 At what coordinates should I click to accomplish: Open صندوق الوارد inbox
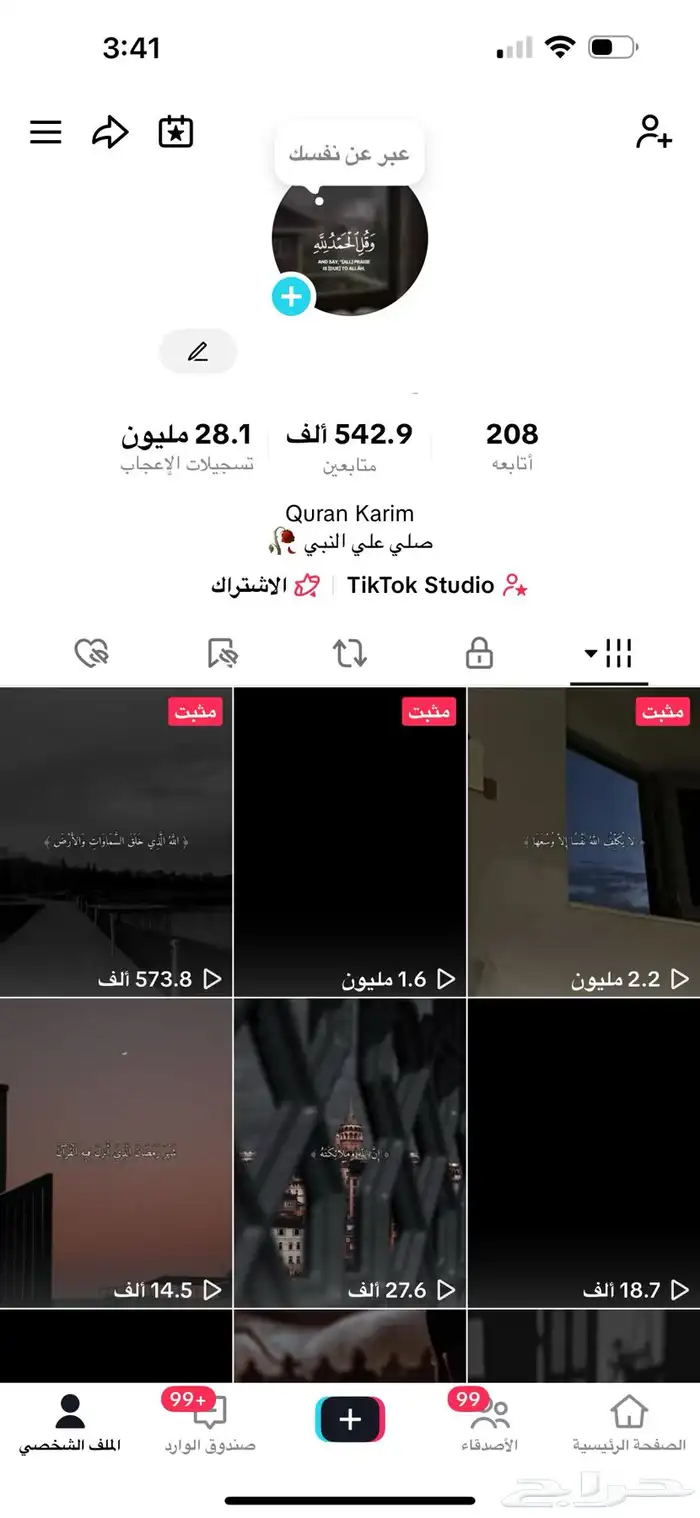pyautogui.click(x=210, y=1422)
